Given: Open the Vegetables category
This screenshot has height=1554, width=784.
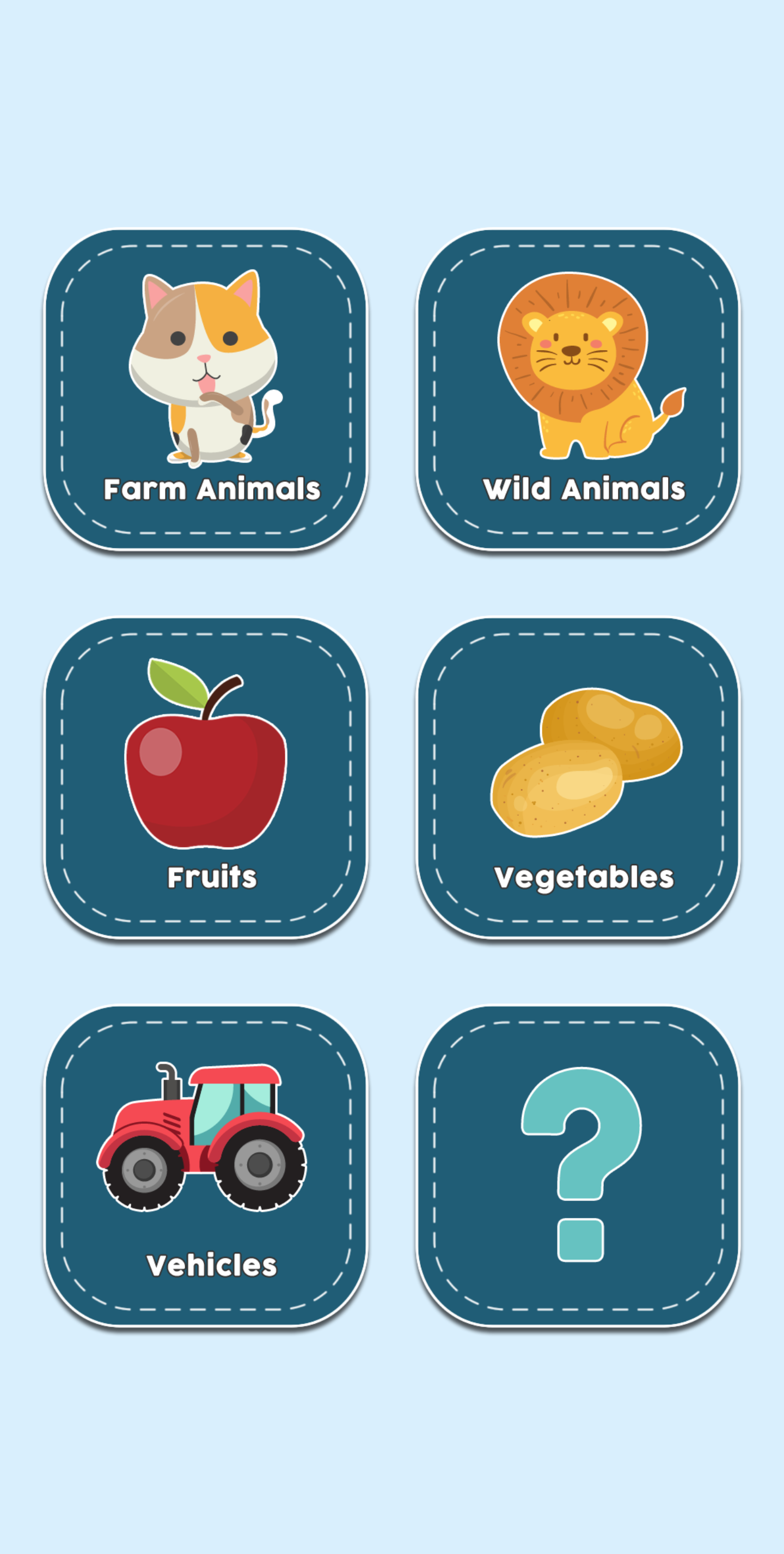Looking at the screenshot, I should 578,778.
